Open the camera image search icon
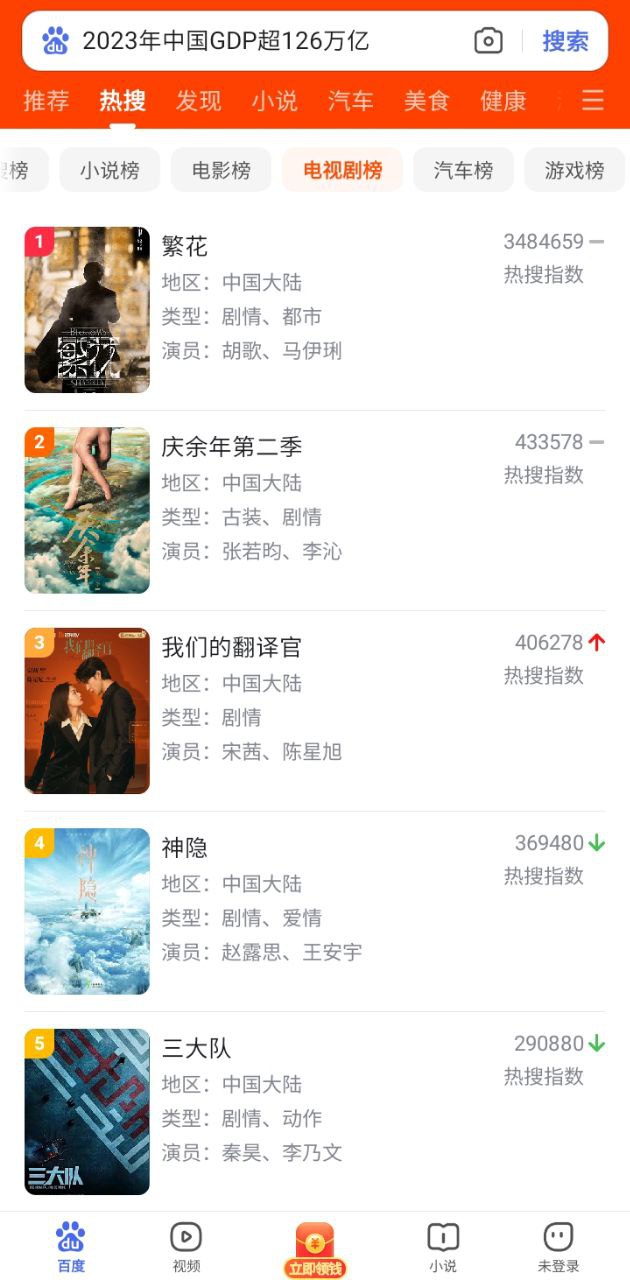This screenshot has width=630, height=1280. tap(488, 41)
